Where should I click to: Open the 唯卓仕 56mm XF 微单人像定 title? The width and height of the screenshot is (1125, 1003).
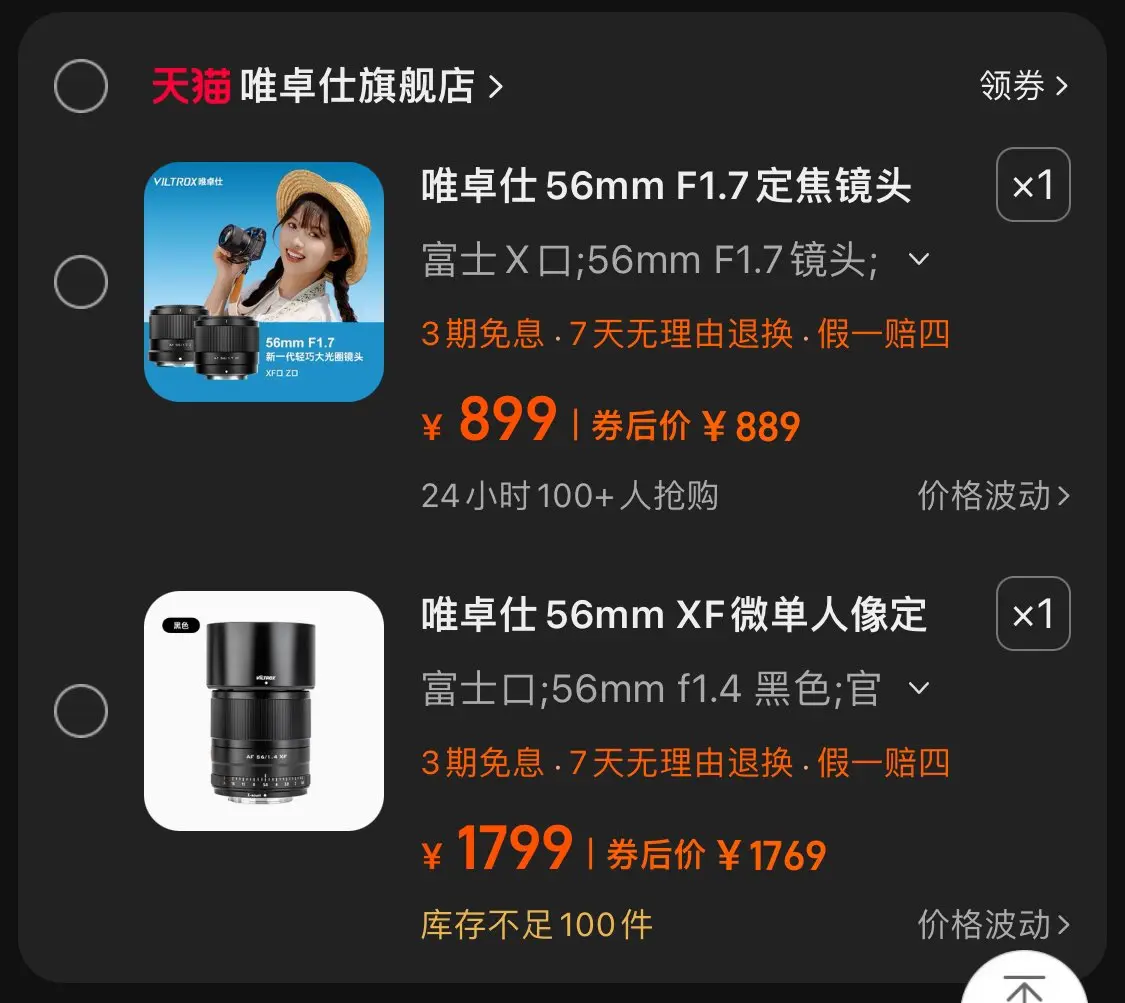(674, 615)
